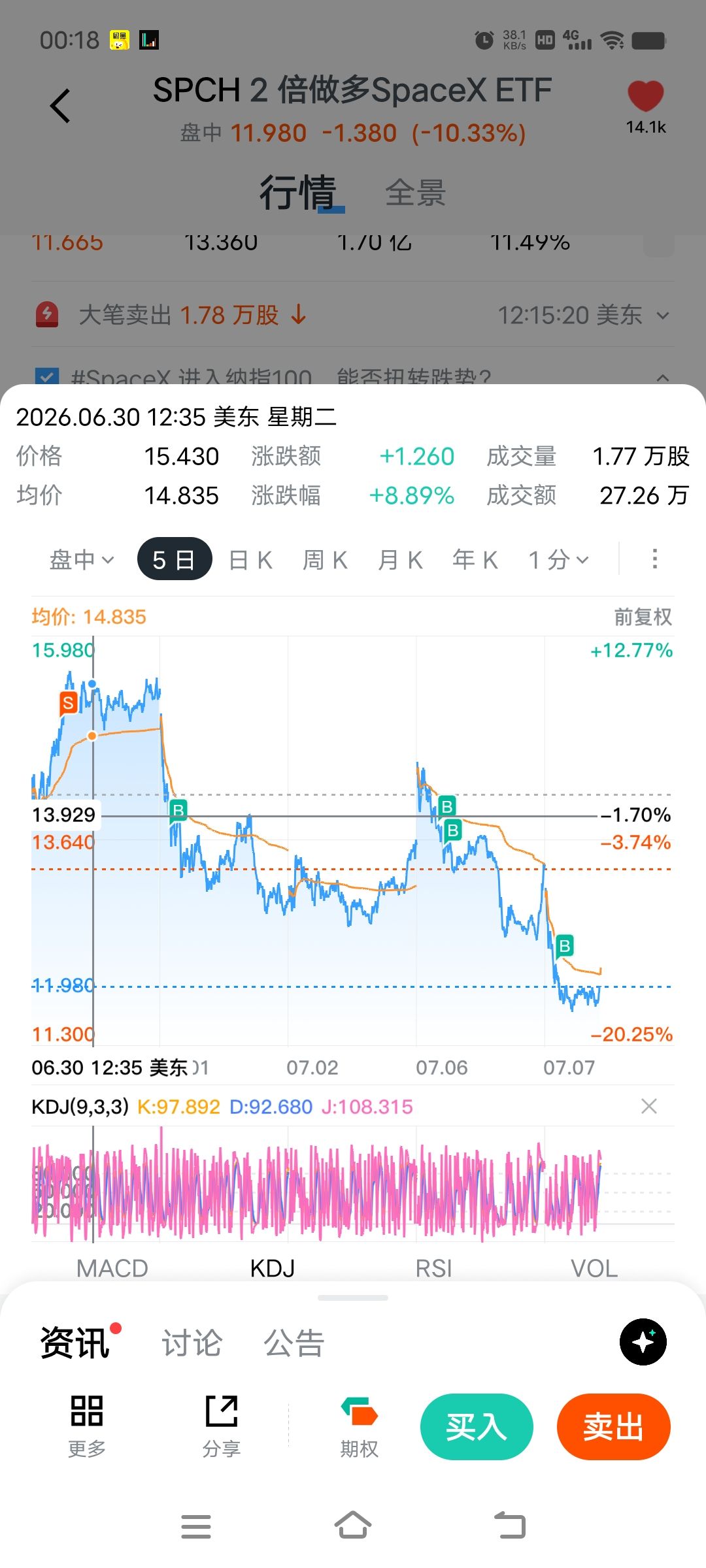Open the 盘中 session dropdown
Viewport: 706px width, 1568px height.
click(x=82, y=560)
